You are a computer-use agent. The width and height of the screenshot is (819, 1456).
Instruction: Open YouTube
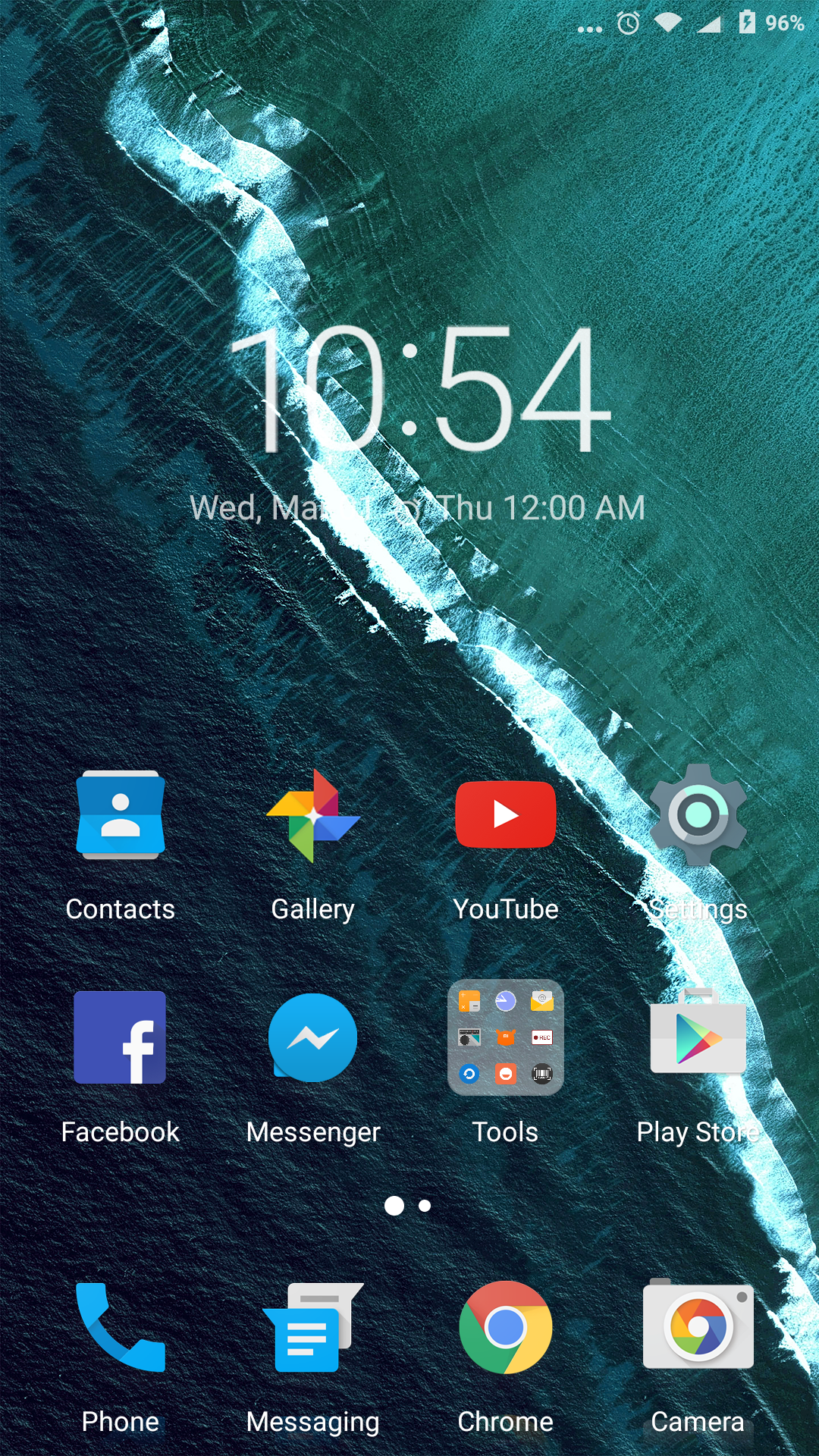point(506,816)
